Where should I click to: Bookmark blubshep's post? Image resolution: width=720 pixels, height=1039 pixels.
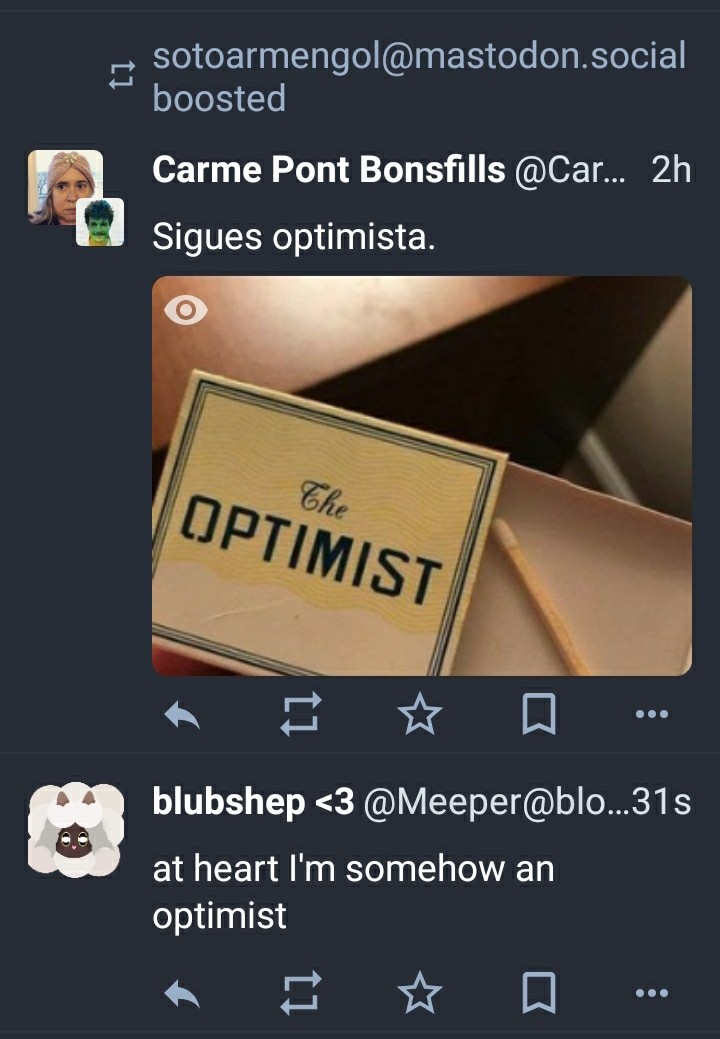tap(538, 992)
